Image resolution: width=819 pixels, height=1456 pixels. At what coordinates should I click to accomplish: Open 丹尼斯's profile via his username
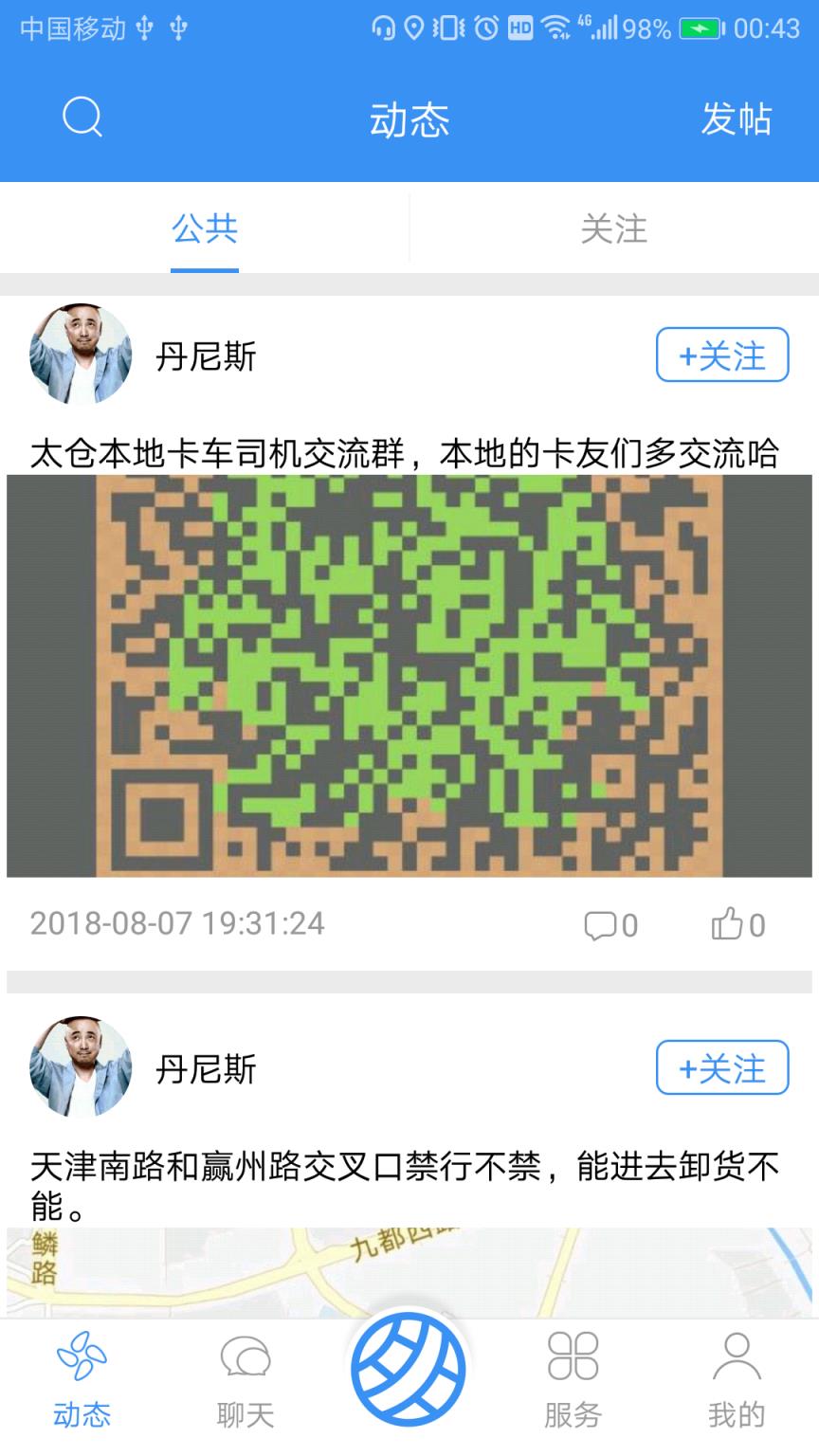coord(205,358)
